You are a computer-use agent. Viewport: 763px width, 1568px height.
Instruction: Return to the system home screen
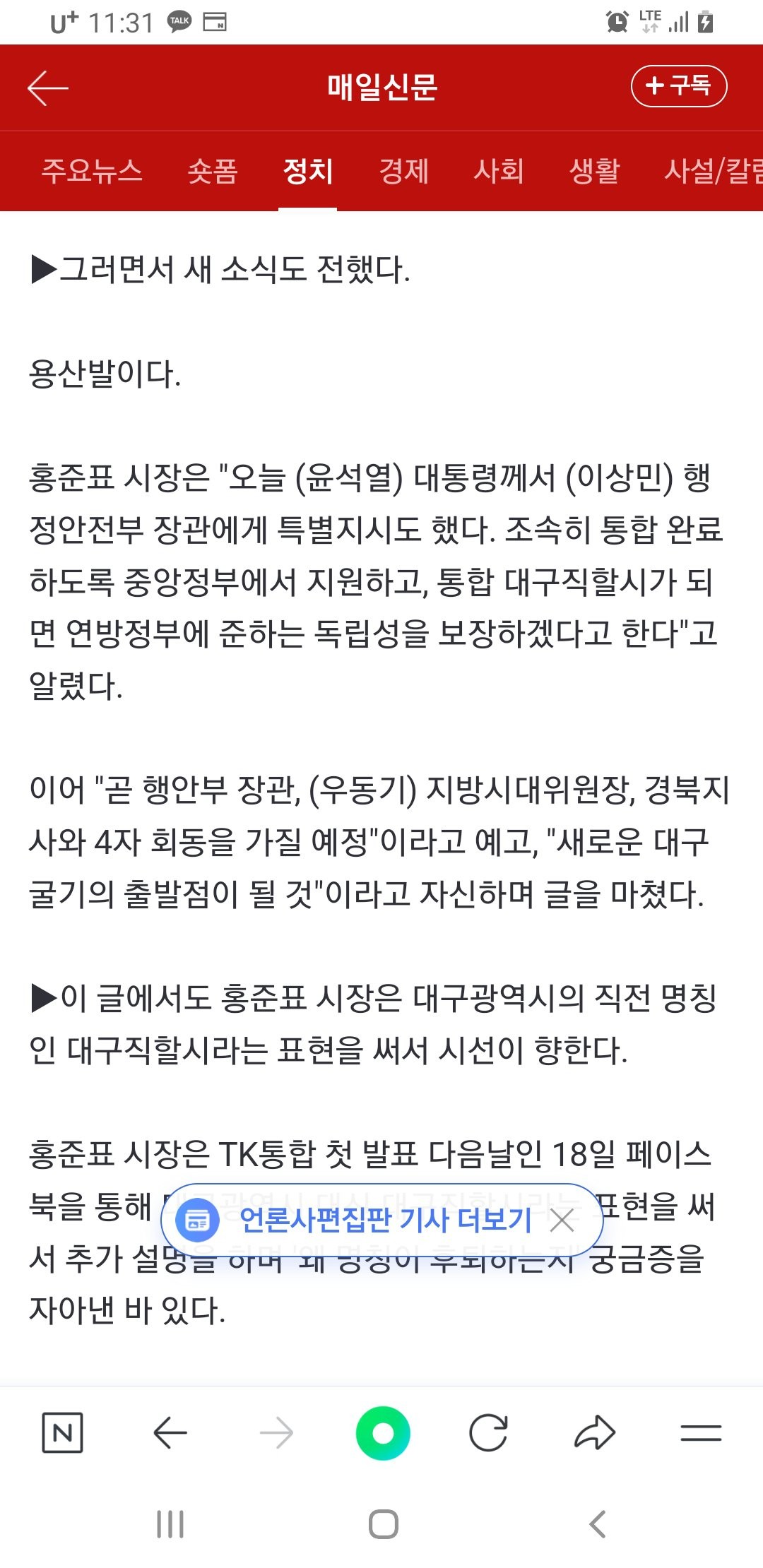pos(383,1524)
